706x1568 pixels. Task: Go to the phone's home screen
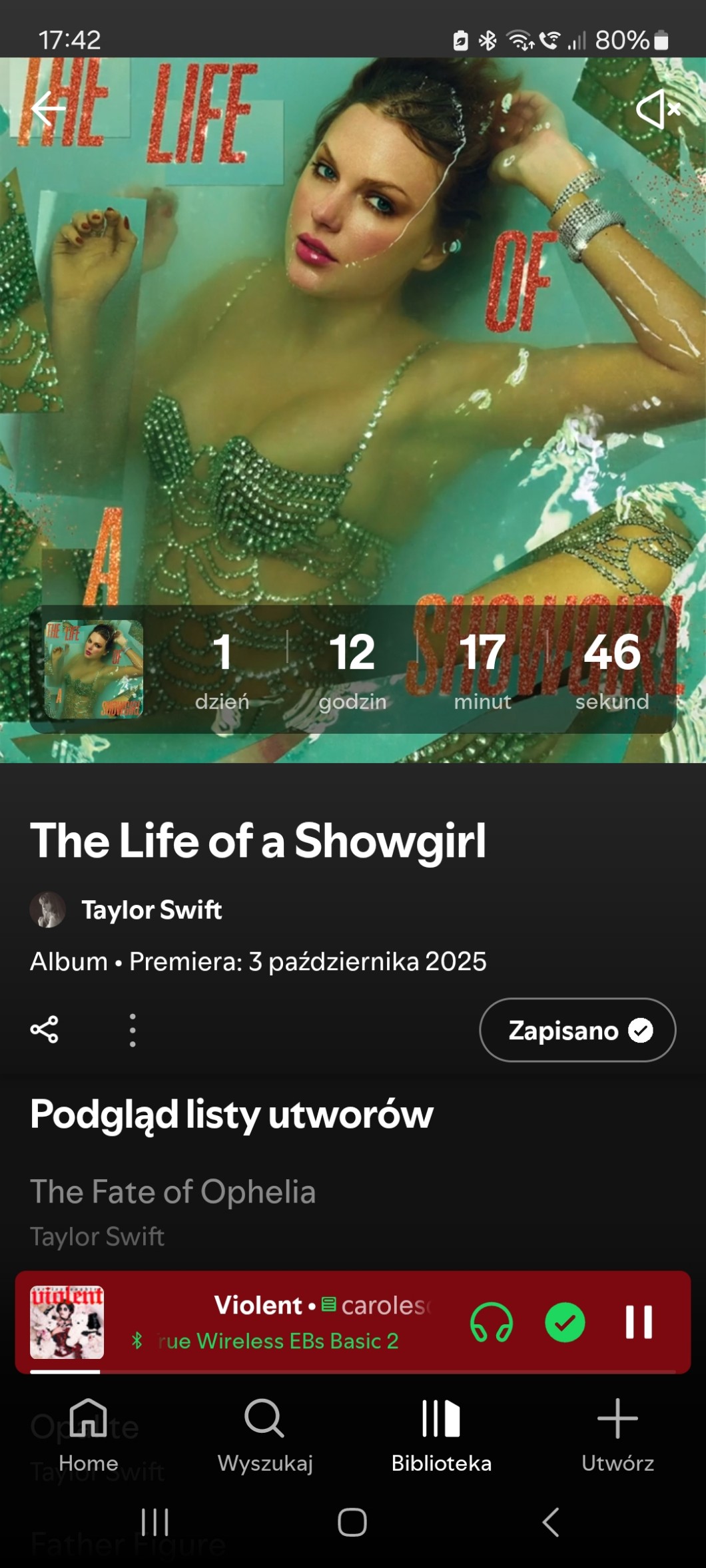pyautogui.click(x=352, y=1522)
